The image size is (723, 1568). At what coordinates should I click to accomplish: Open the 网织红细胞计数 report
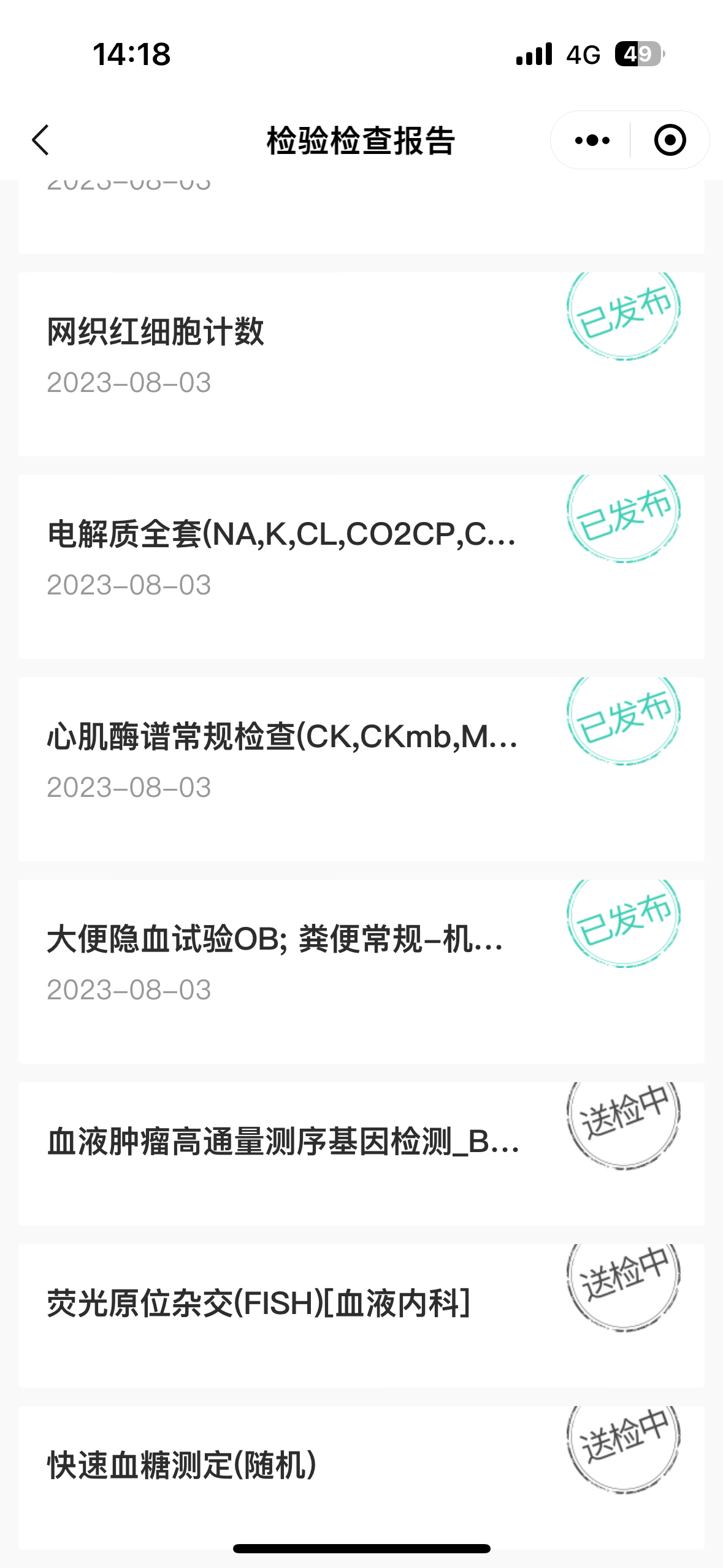pyautogui.click(x=361, y=364)
